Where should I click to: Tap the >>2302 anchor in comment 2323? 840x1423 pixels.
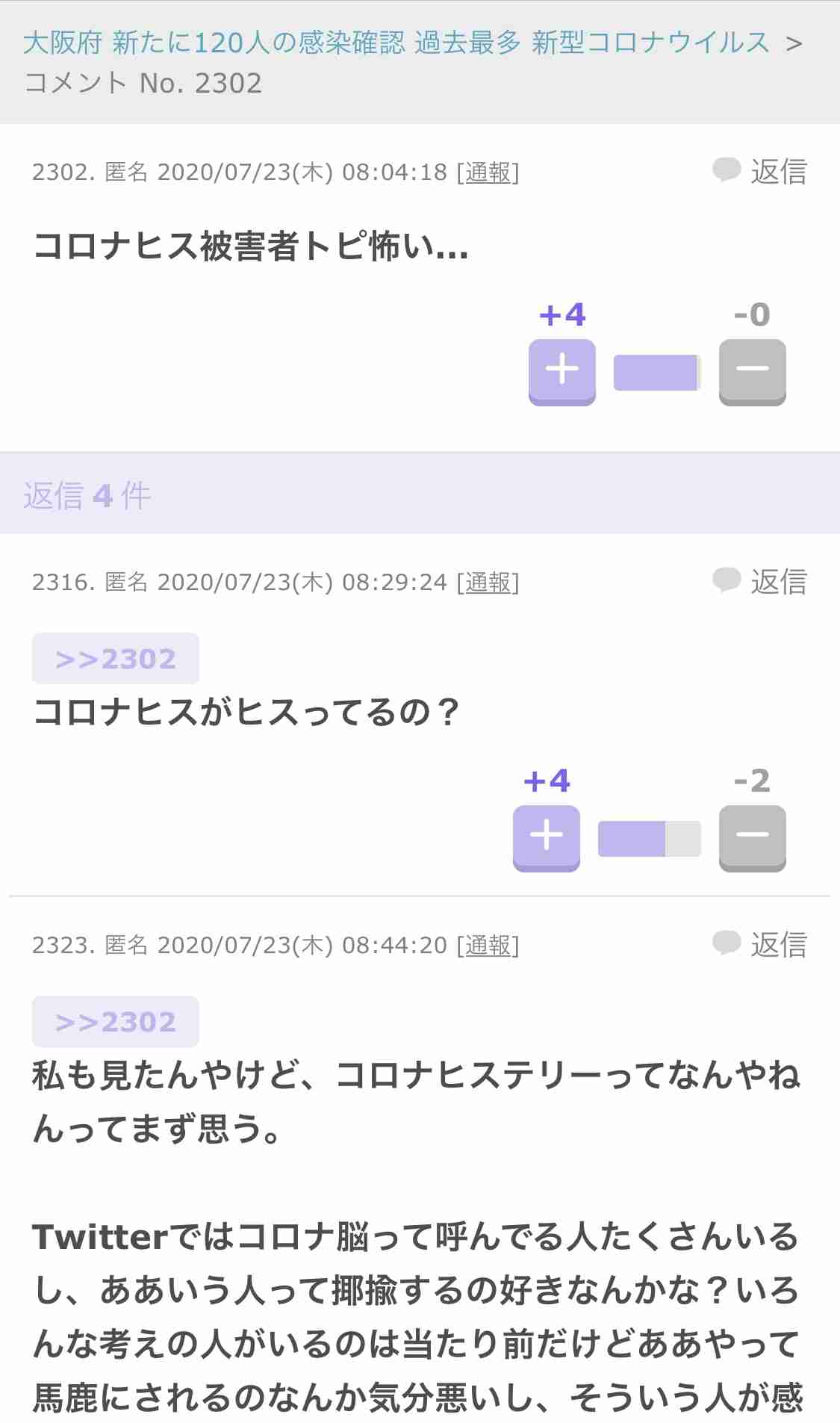pyautogui.click(x=116, y=1021)
